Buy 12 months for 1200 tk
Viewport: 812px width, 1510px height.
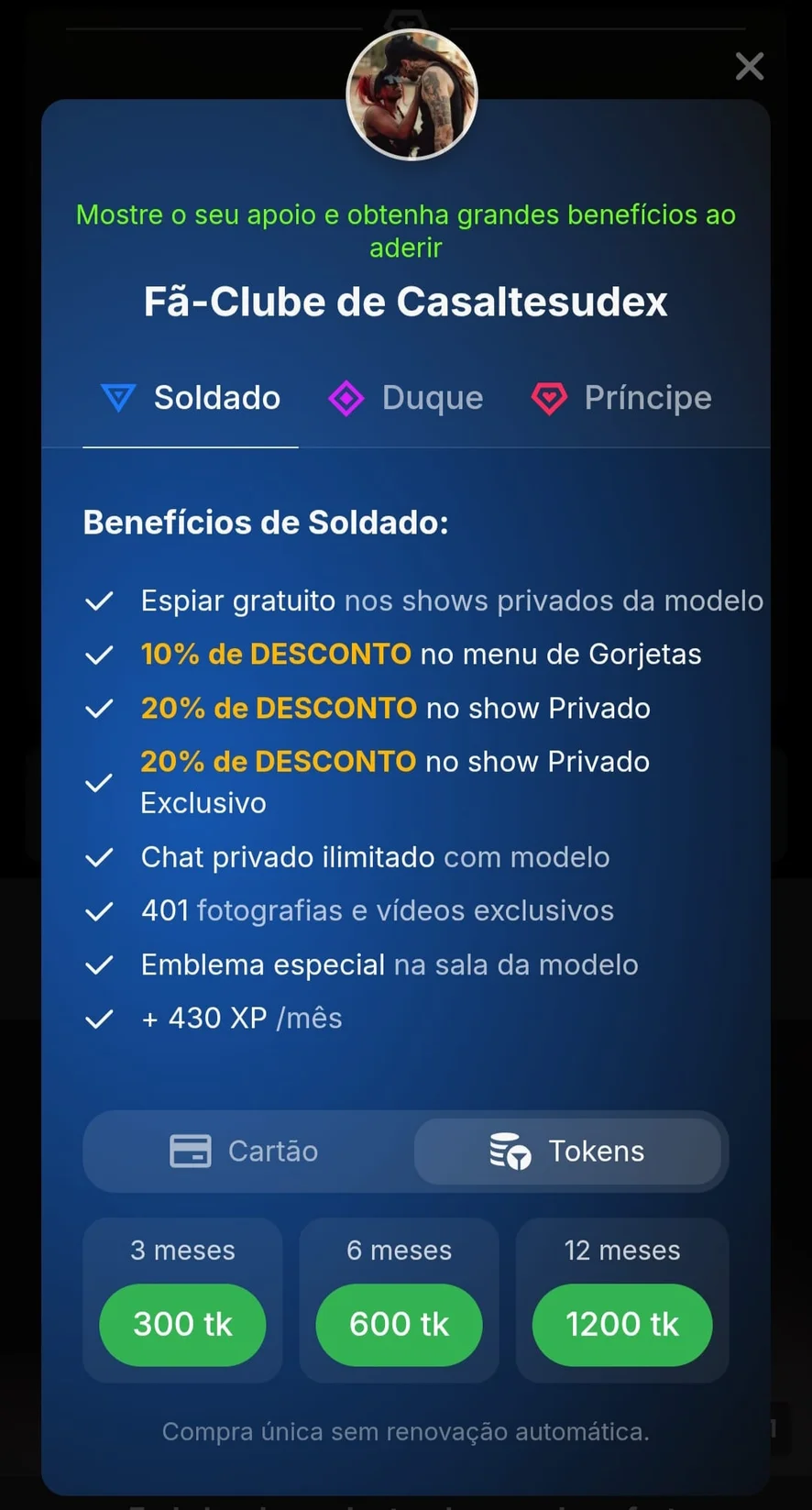coord(622,1324)
